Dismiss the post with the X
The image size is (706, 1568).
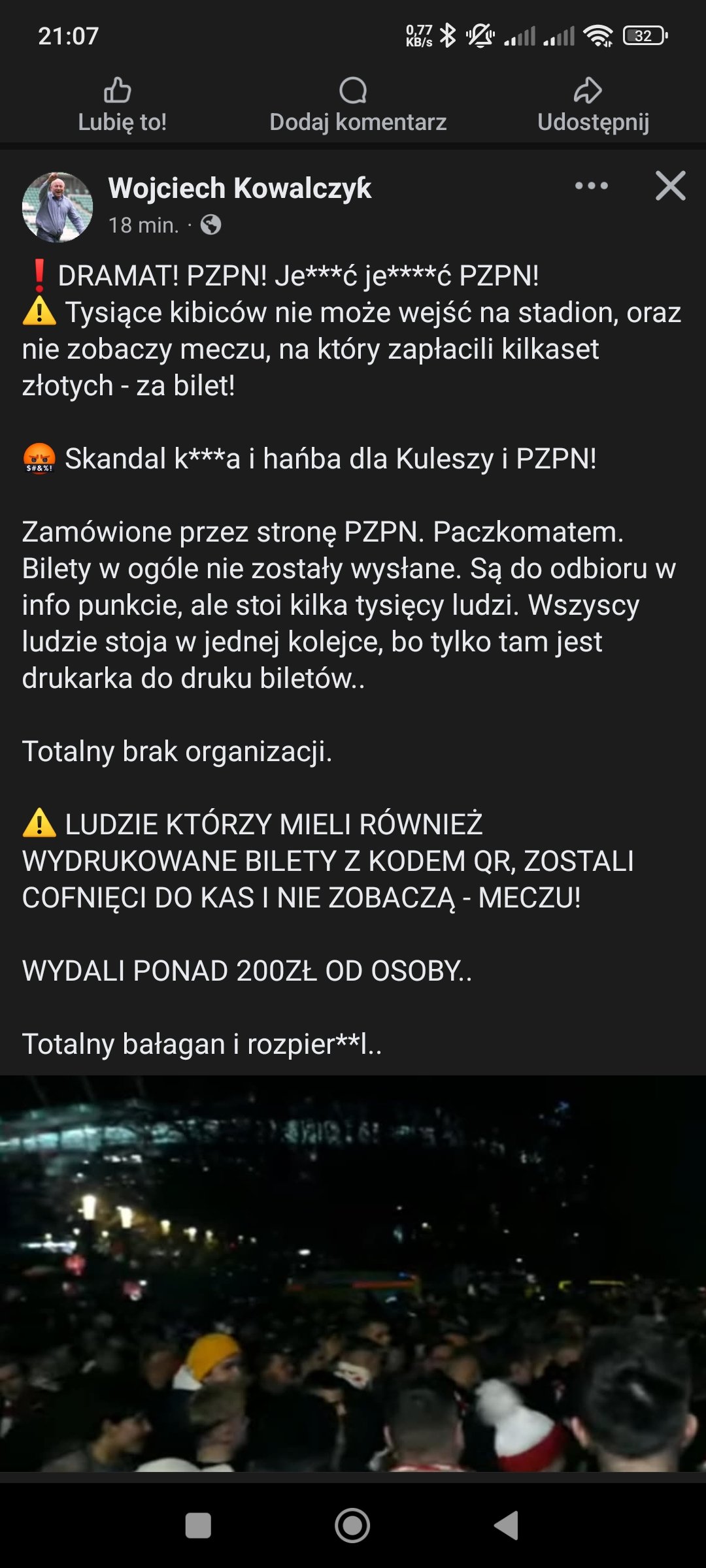click(x=670, y=186)
